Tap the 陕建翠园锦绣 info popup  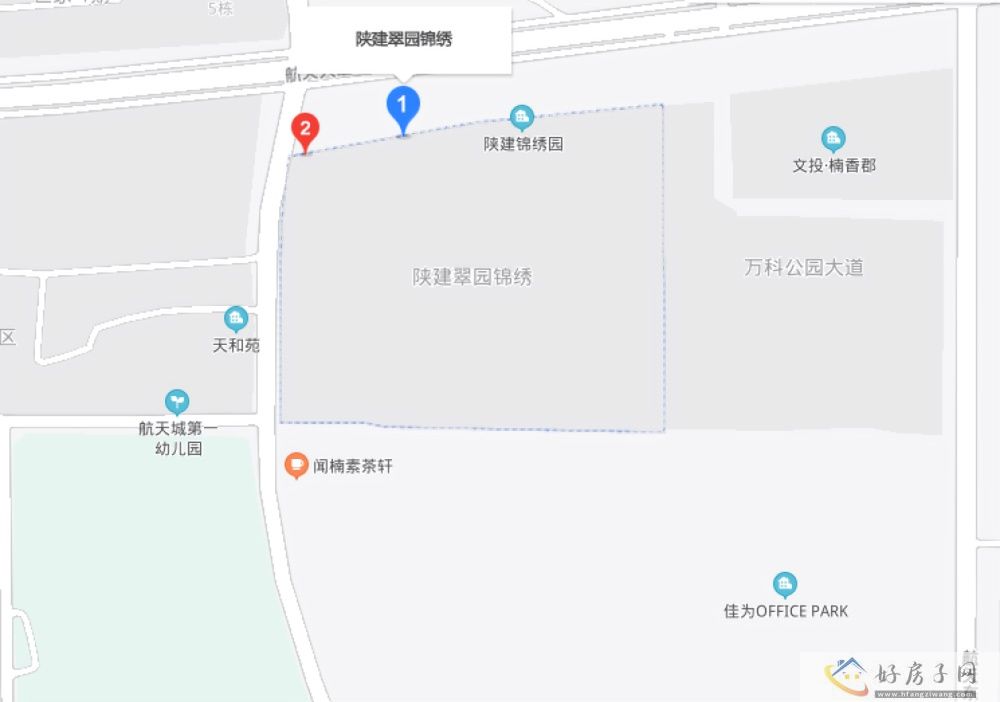[x=404, y=40]
